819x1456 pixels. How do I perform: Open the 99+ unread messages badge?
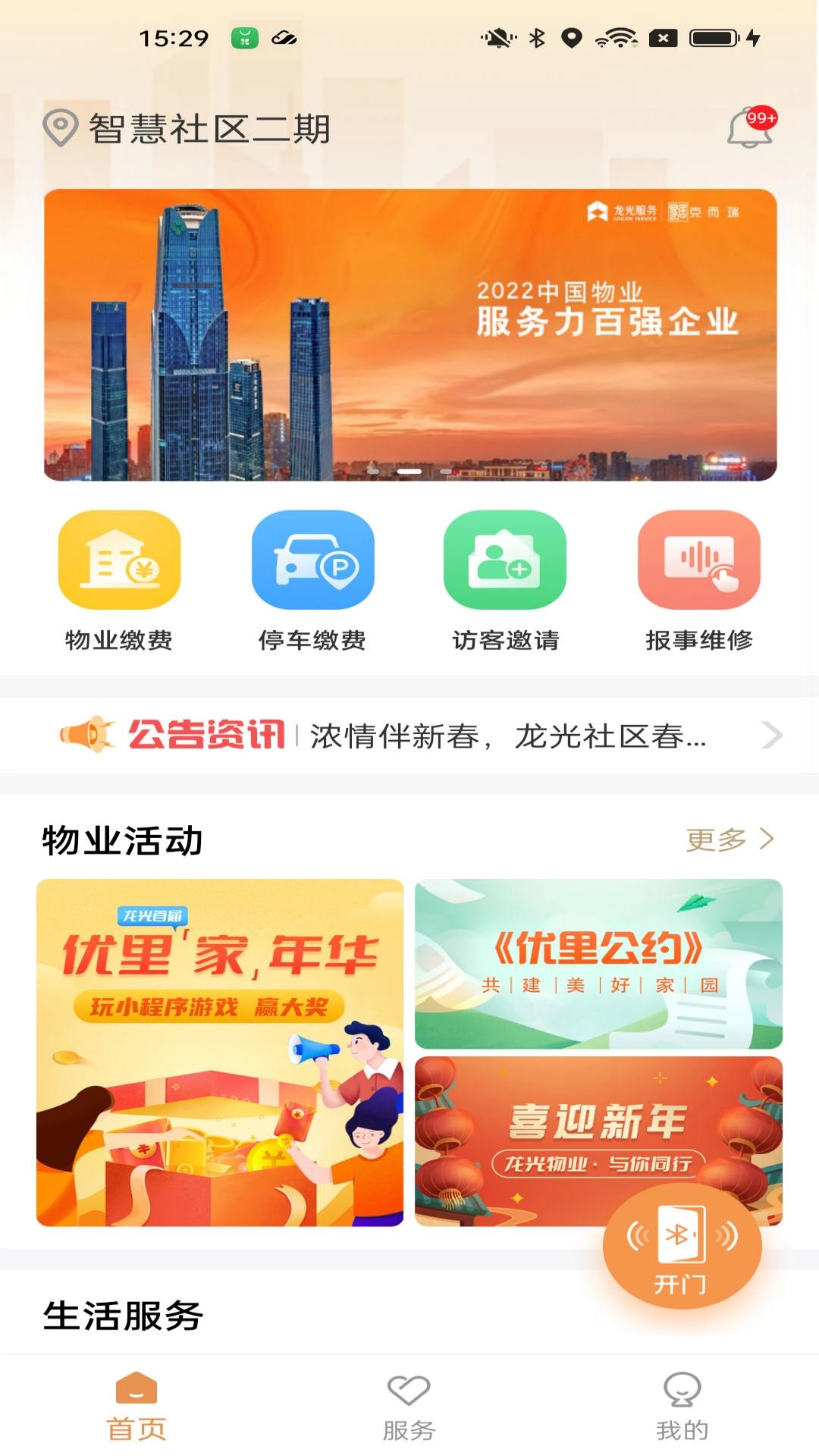pyautogui.click(x=761, y=115)
